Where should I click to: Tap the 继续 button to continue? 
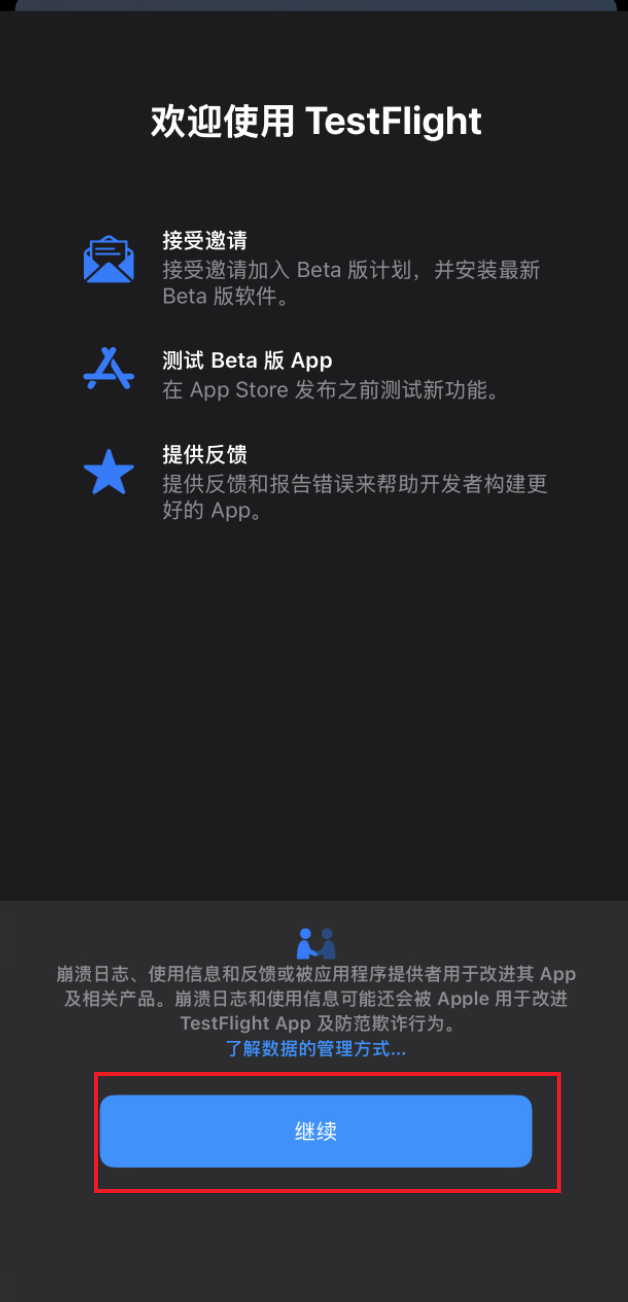click(315, 1131)
